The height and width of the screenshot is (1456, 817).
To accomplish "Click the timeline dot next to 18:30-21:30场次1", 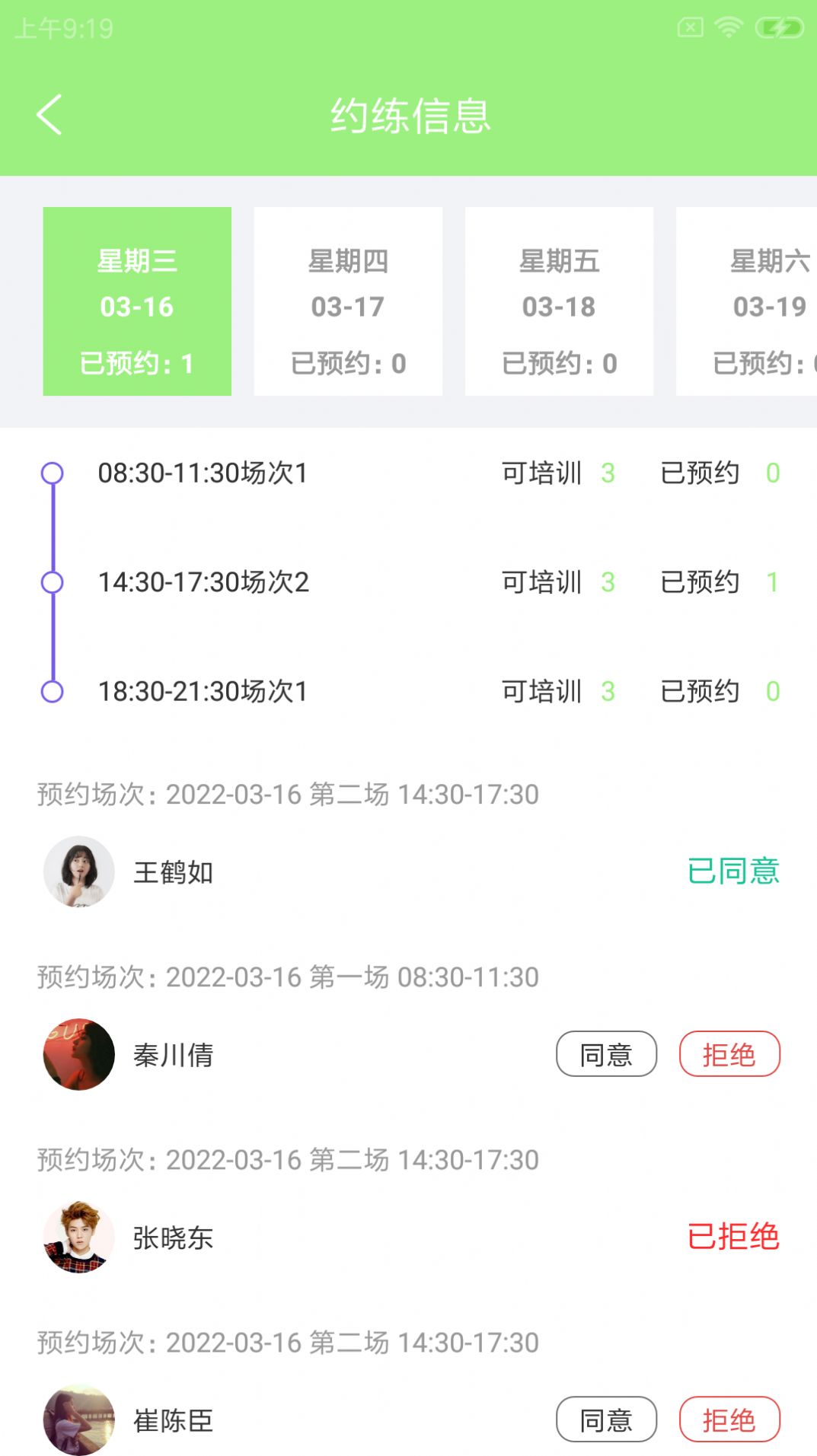I will coord(52,691).
